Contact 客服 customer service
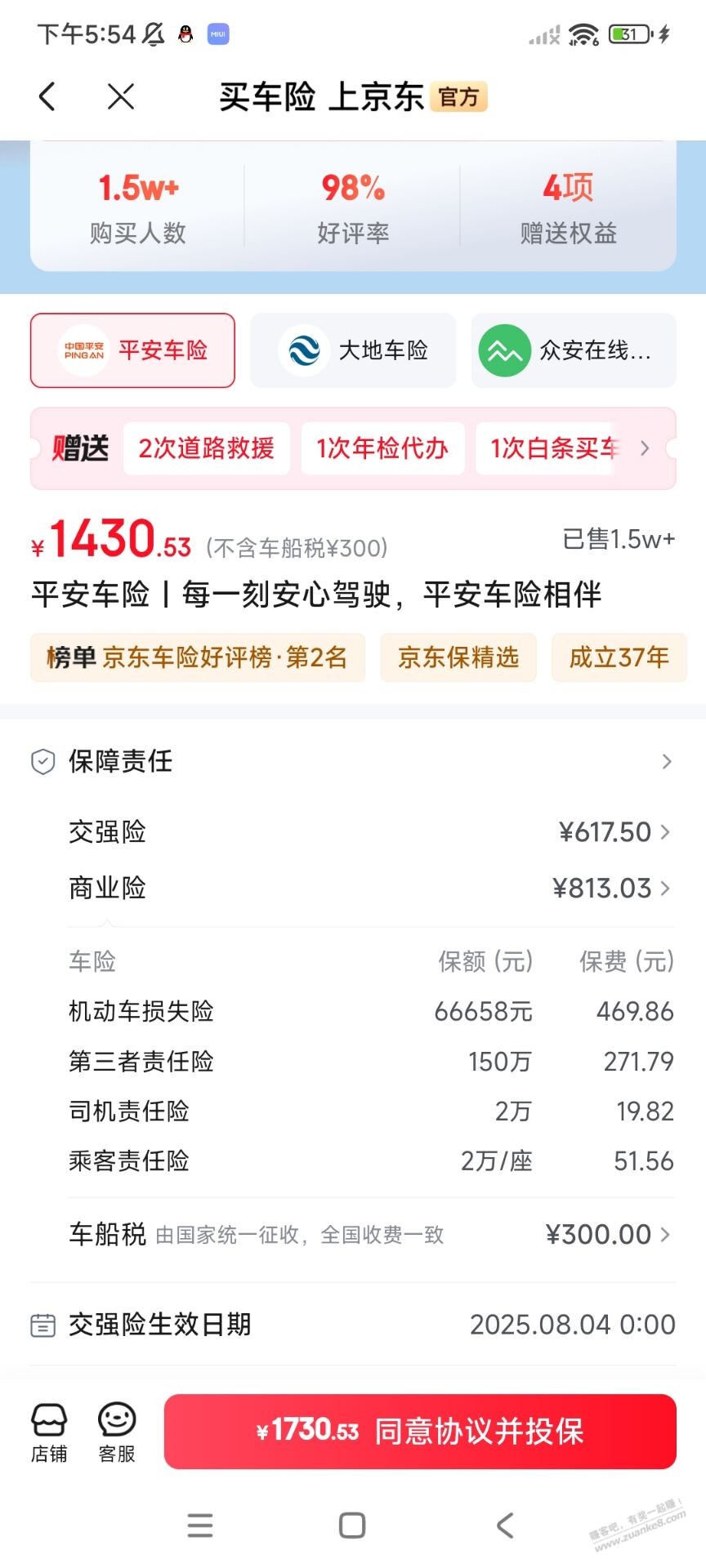Image resolution: width=706 pixels, height=1568 pixels. [117, 1432]
